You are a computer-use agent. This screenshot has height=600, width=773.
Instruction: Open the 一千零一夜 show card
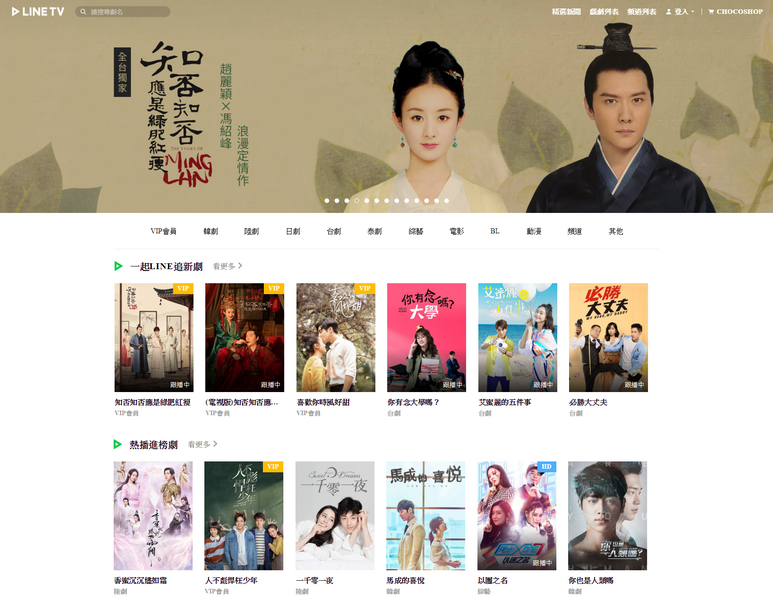335,516
